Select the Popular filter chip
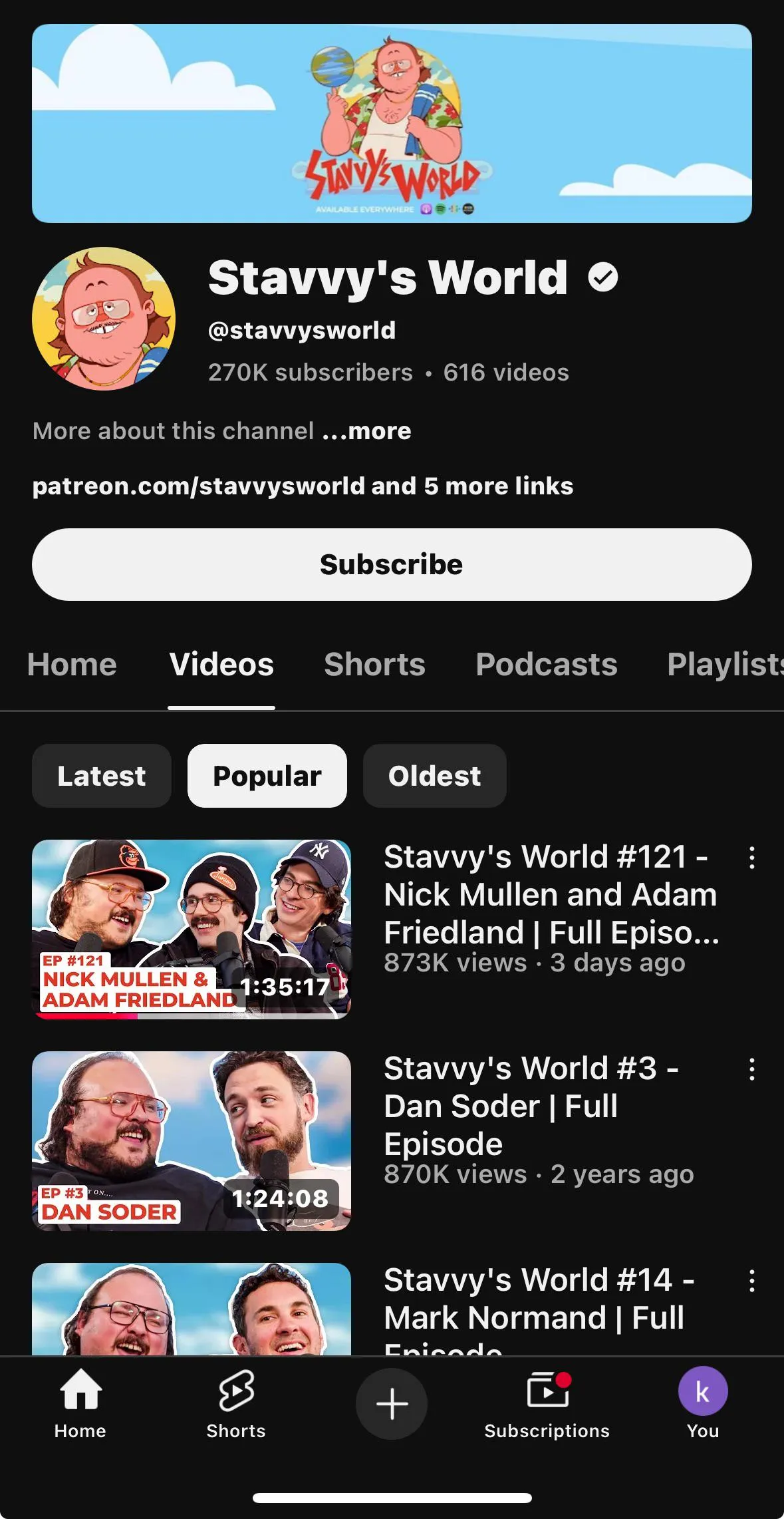 [267, 776]
